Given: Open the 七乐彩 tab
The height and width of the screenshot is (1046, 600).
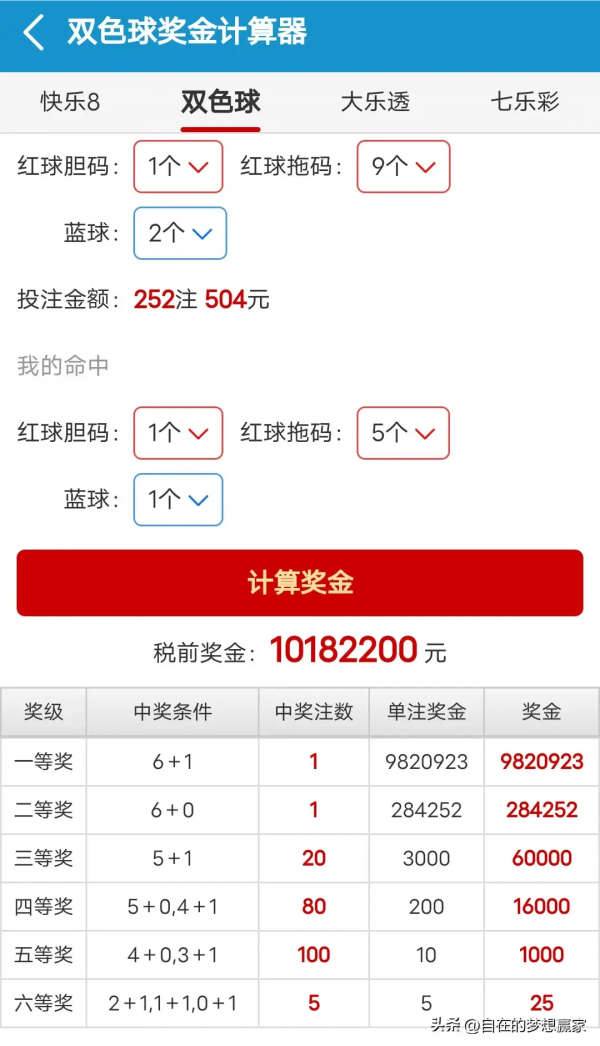Looking at the screenshot, I should [525, 101].
